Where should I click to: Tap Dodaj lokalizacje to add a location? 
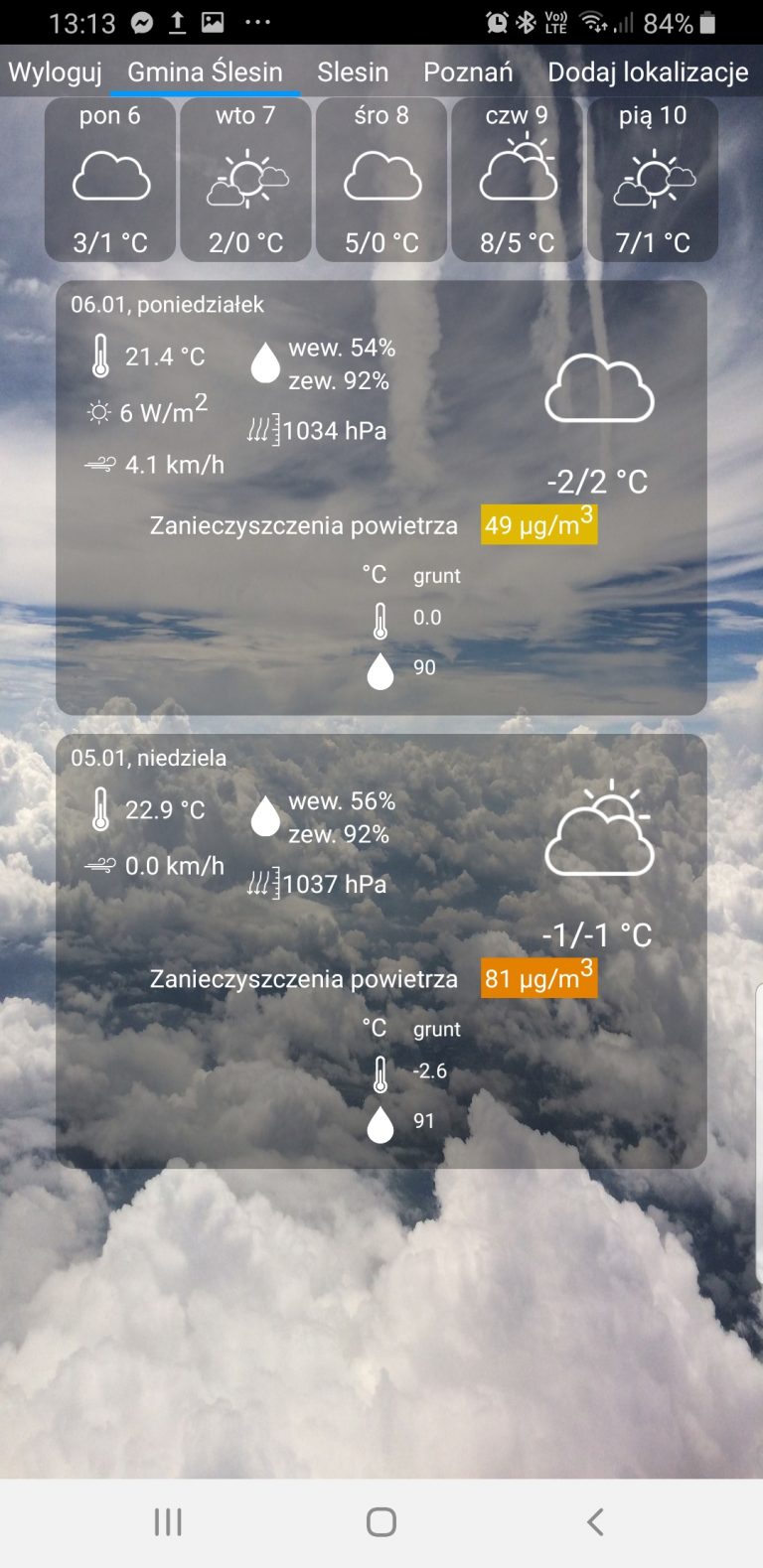[x=648, y=71]
